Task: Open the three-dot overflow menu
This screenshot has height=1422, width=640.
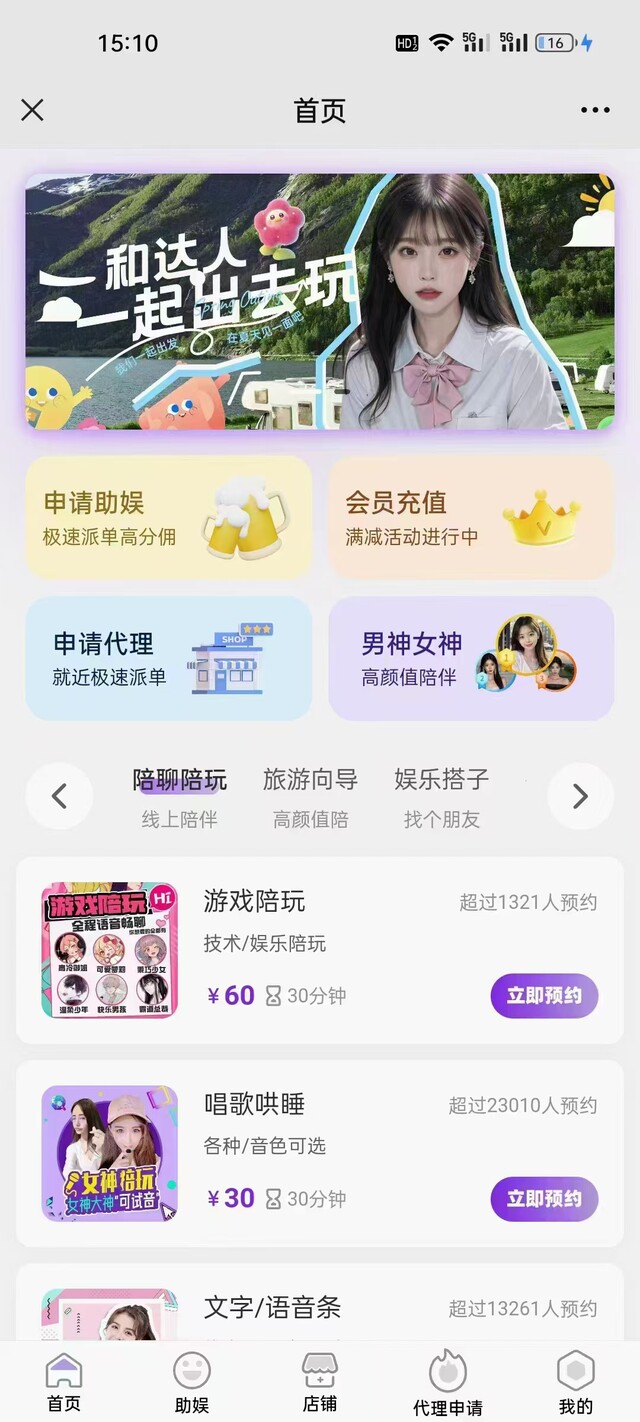Action: (x=595, y=110)
